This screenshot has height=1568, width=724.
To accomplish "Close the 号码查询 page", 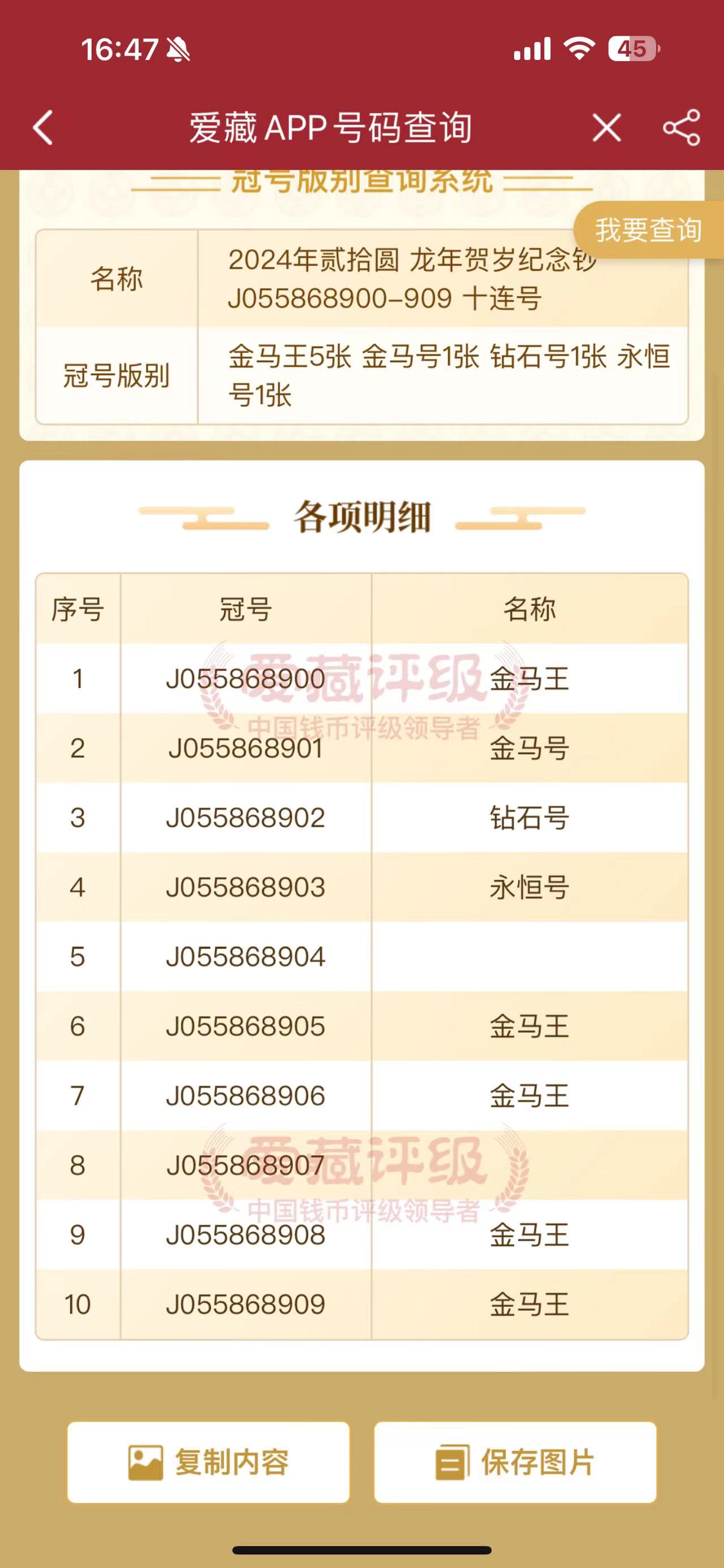I will pyautogui.click(x=606, y=128).
